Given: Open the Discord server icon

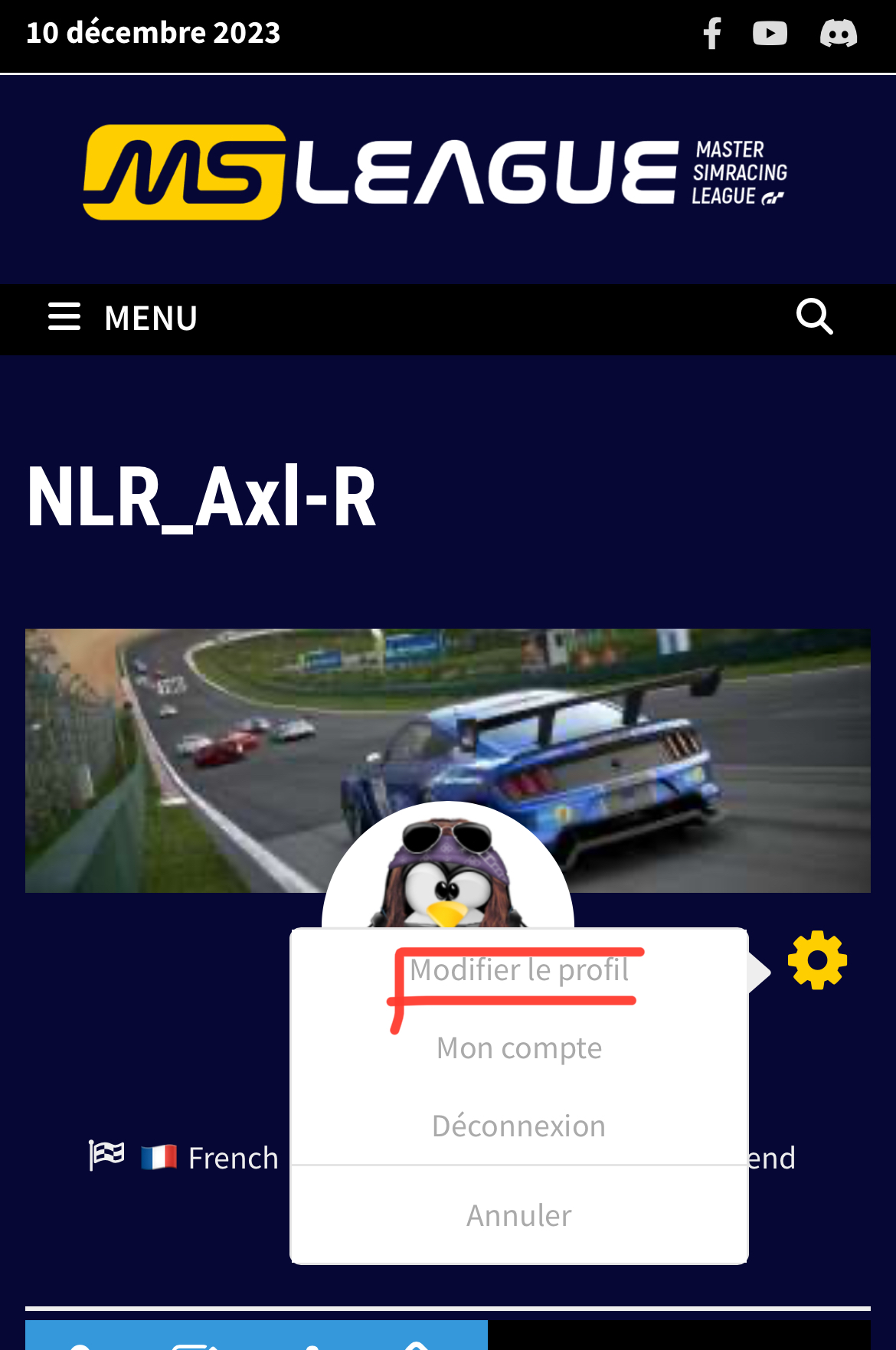Looking at the screenshot, I should [838, 33].
